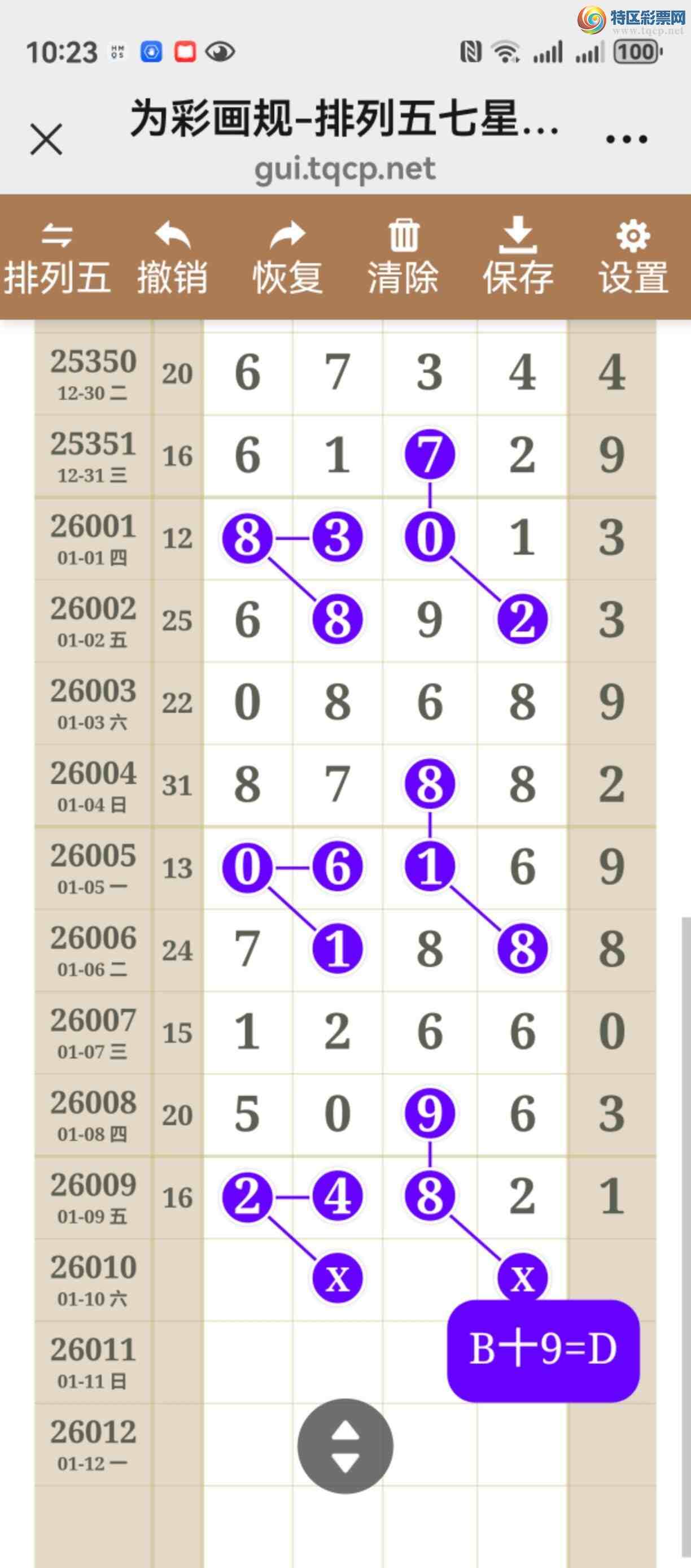691x1568 pixels.
Task: Tap the gray up-down arrows floating button
Action: tap(345, 1446)
